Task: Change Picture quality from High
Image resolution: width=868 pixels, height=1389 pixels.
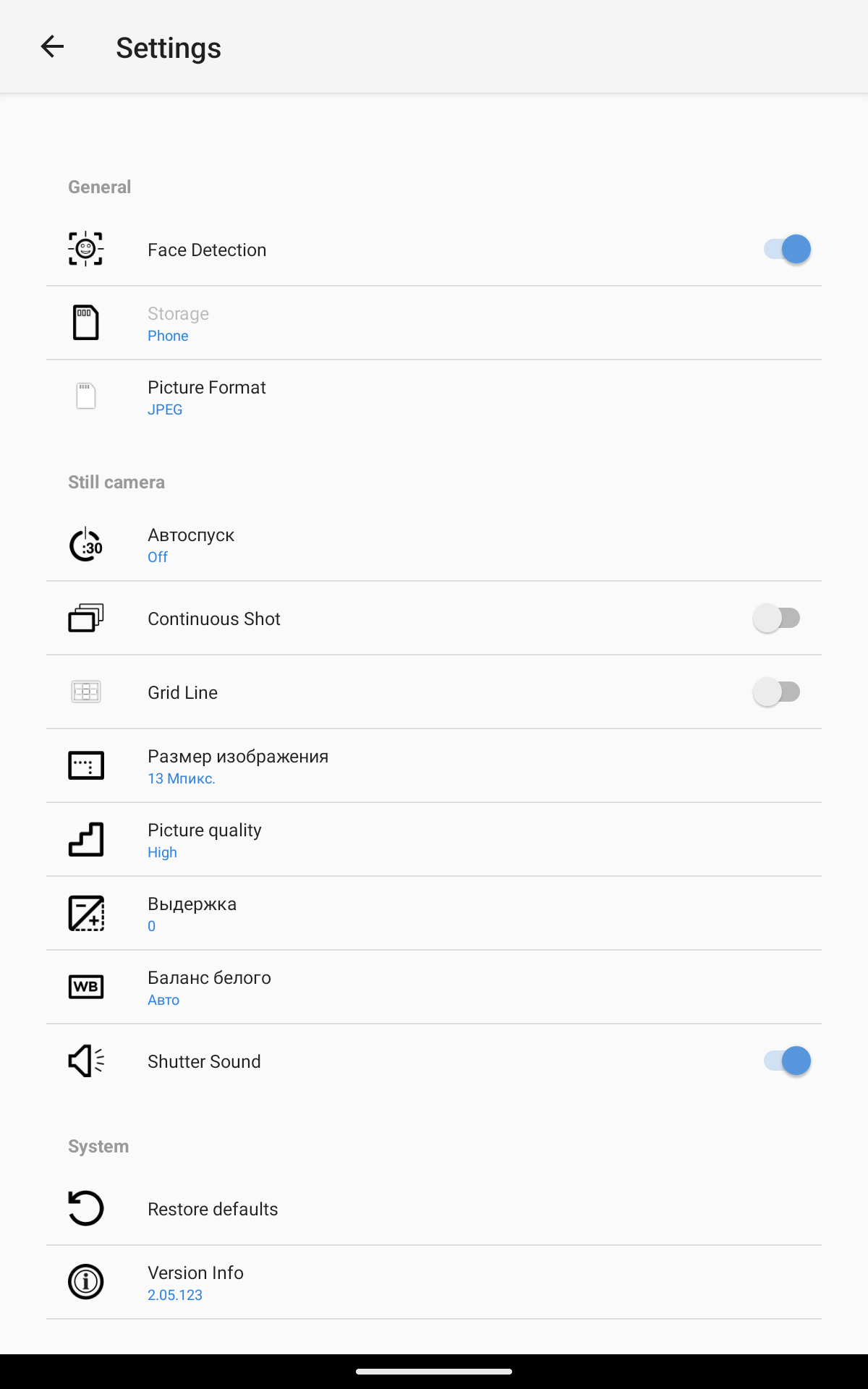Action: point(434,840)
